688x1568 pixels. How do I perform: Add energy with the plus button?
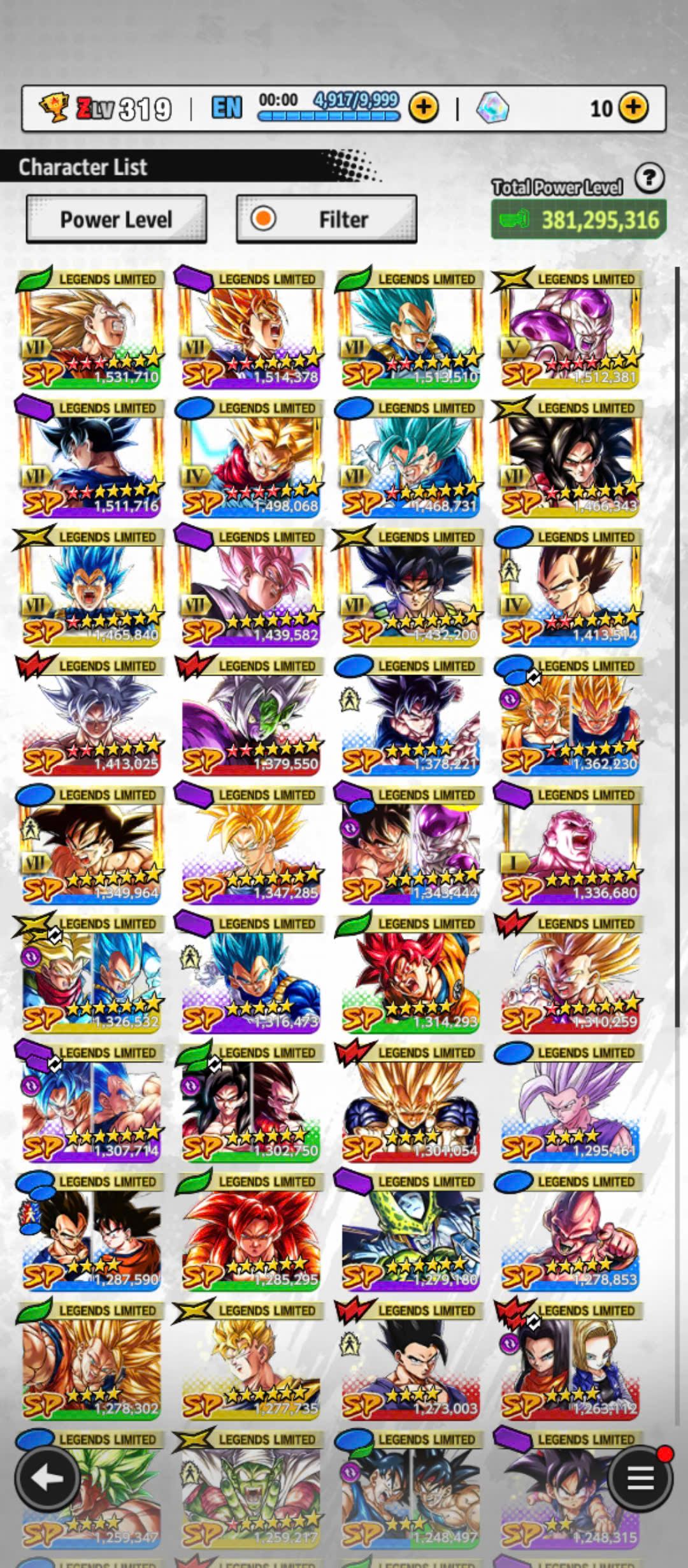(423, 108)
